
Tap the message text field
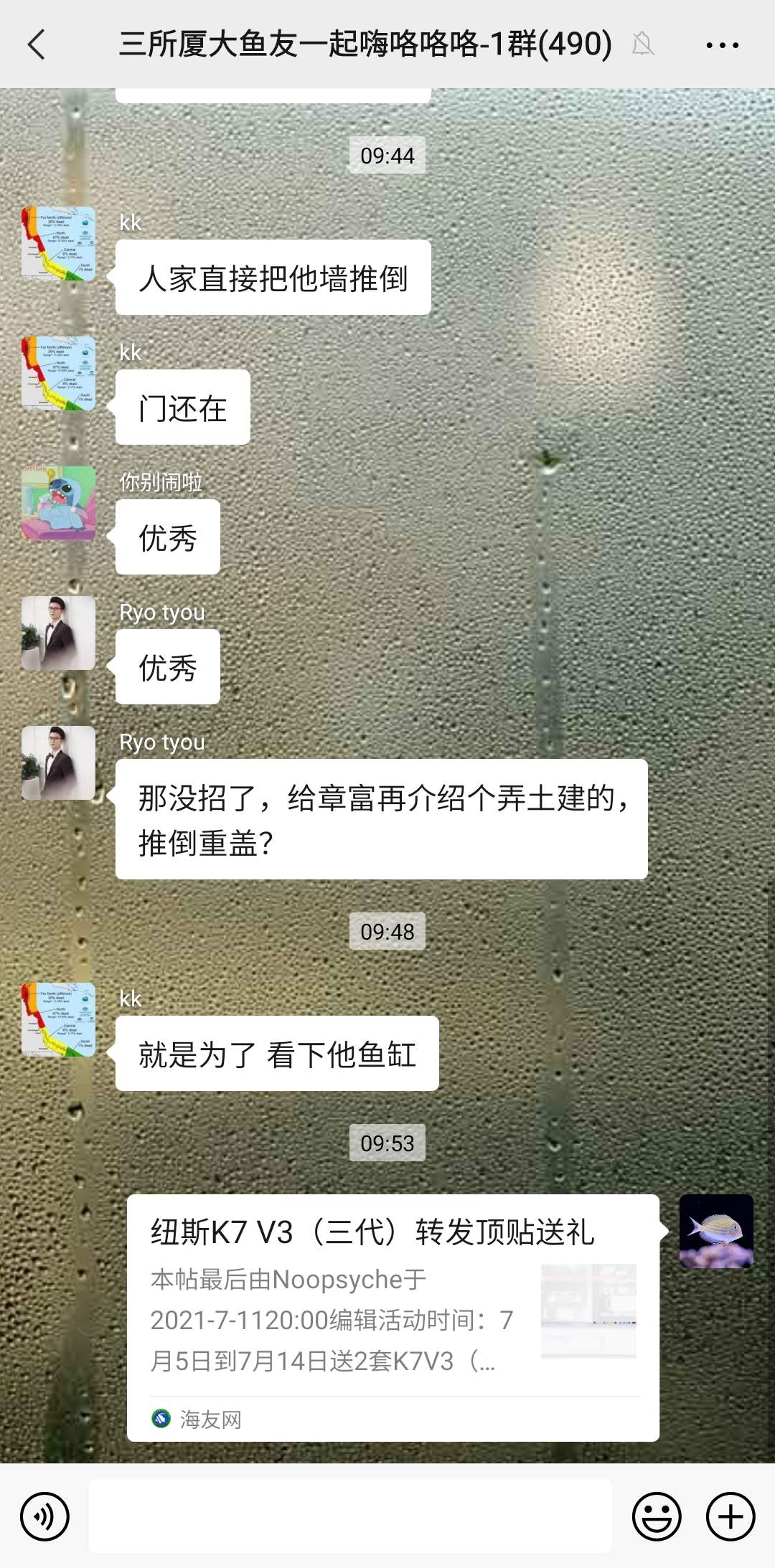350,1516
